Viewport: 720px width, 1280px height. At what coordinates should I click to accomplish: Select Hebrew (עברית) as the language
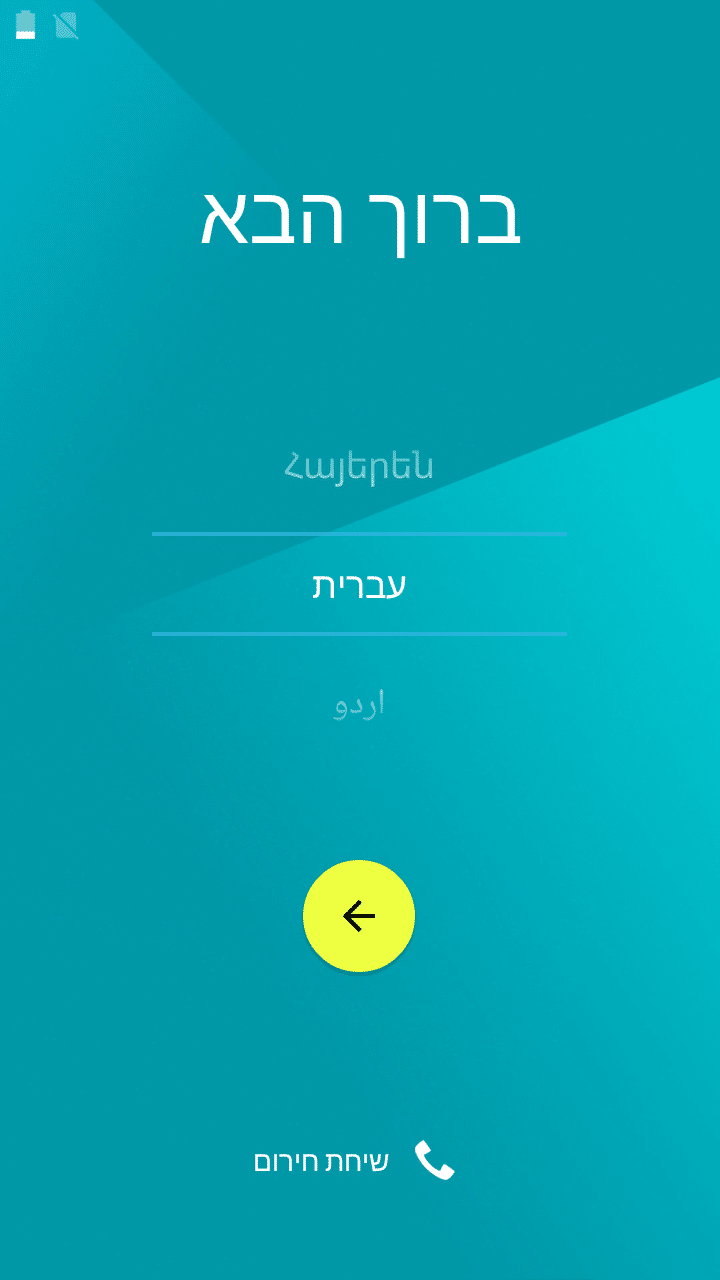point(359,585)
